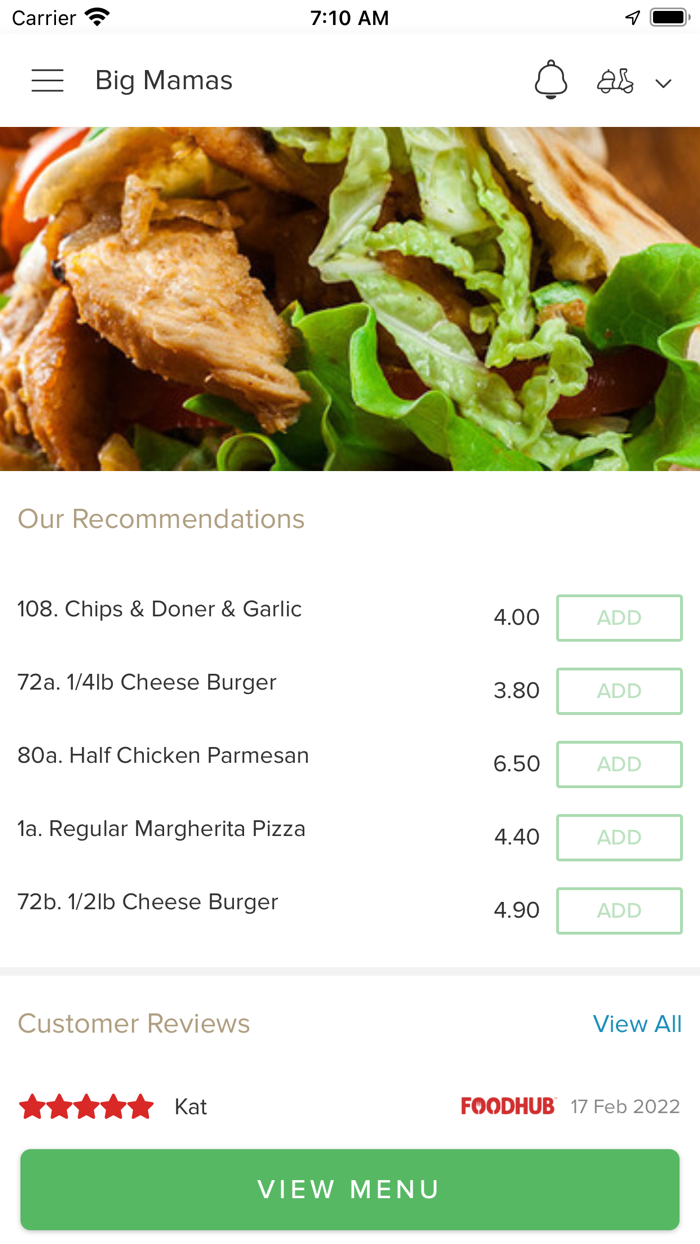700x1244 pixels.
Task: Add Chips & Doner & Garlic to order
Action: pyautogui.click(x=619, y=618)
